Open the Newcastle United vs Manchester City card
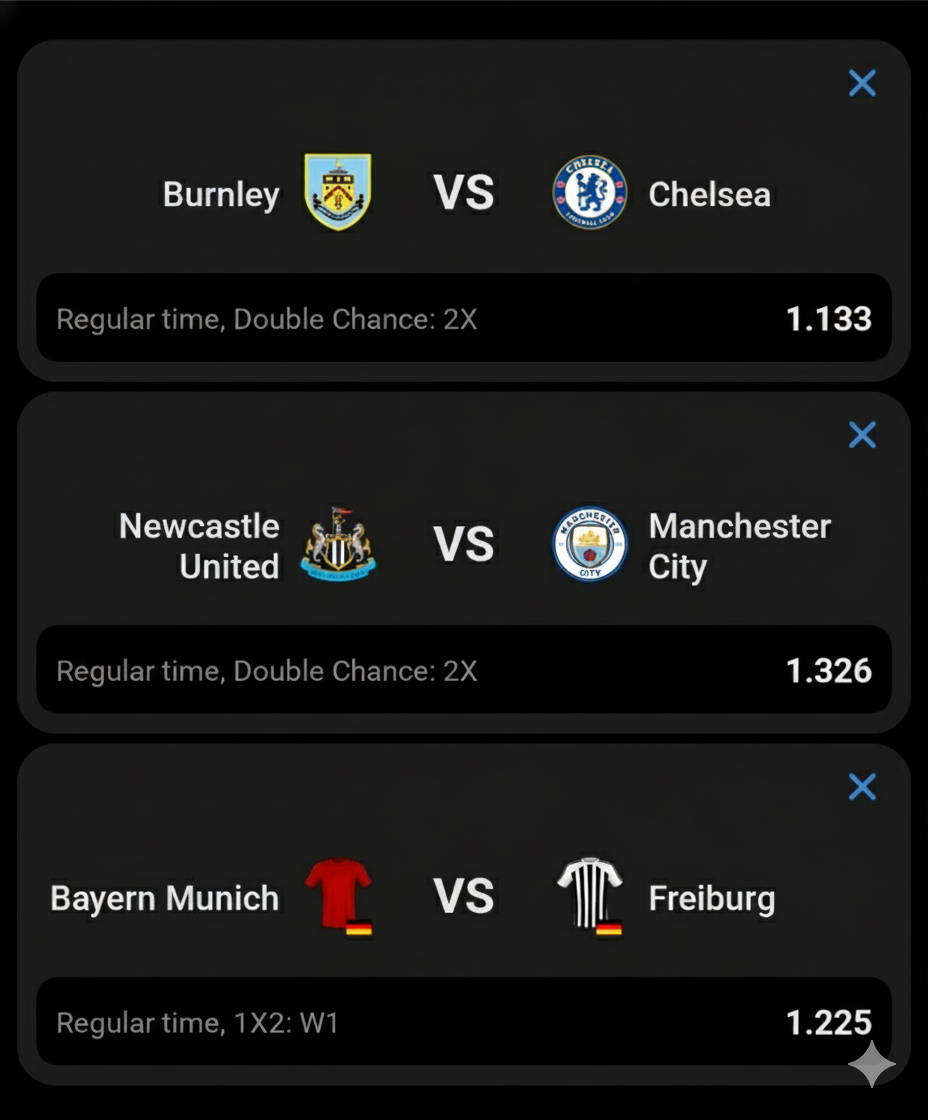This screenshot has height=1120, width=928. [x=464, y=545]
